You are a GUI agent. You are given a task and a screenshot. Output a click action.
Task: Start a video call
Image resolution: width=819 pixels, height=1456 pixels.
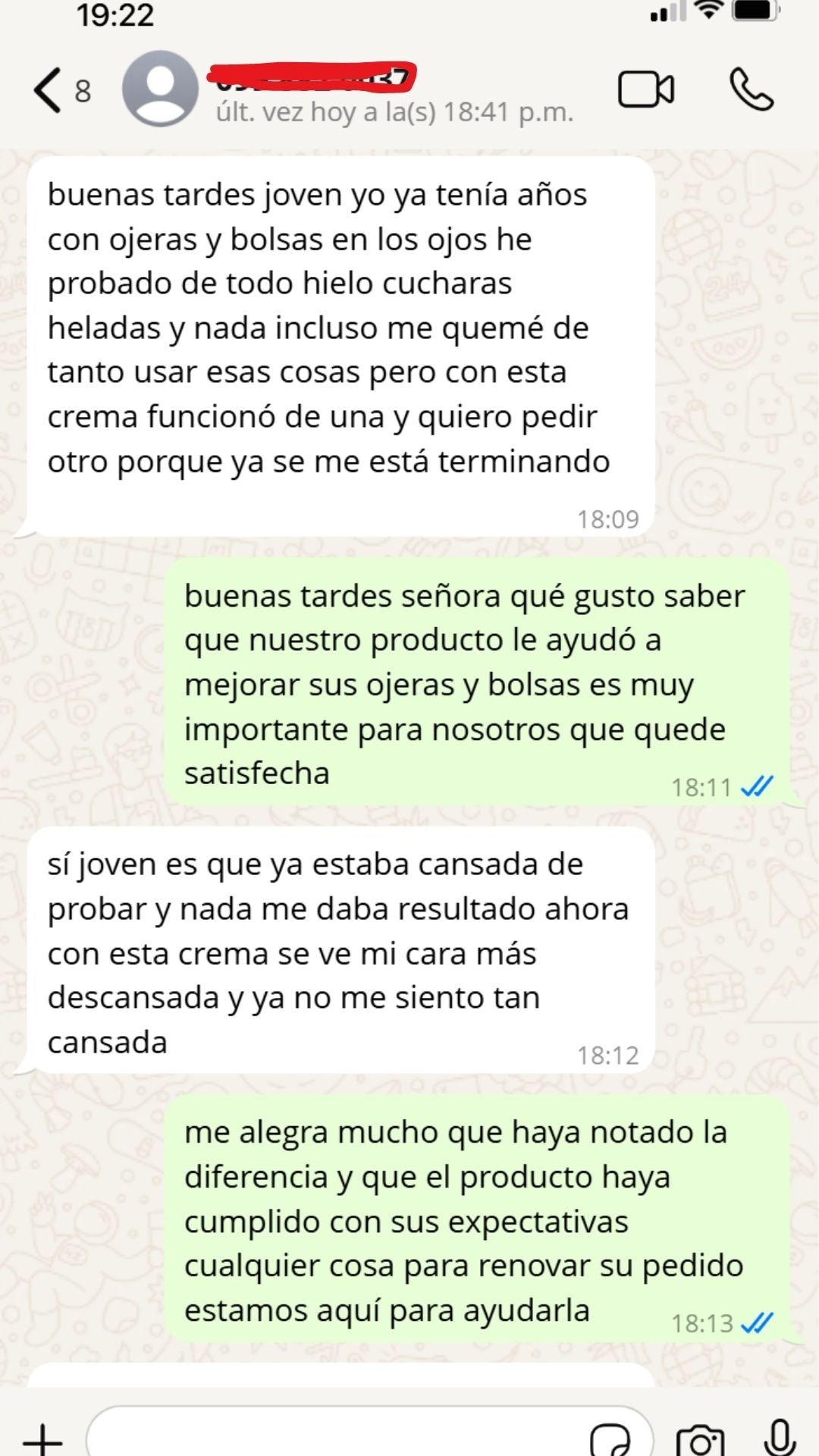point(646,89)
